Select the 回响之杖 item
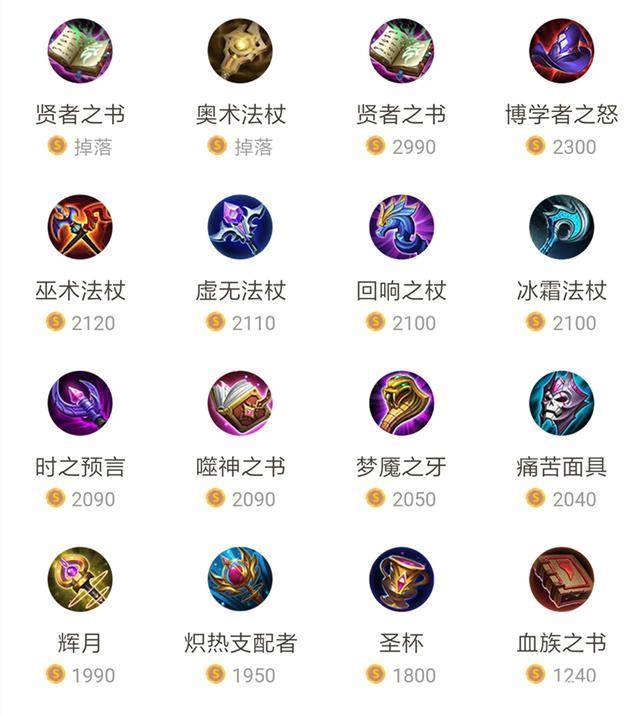The image size is (640, 716). [401, 227]
